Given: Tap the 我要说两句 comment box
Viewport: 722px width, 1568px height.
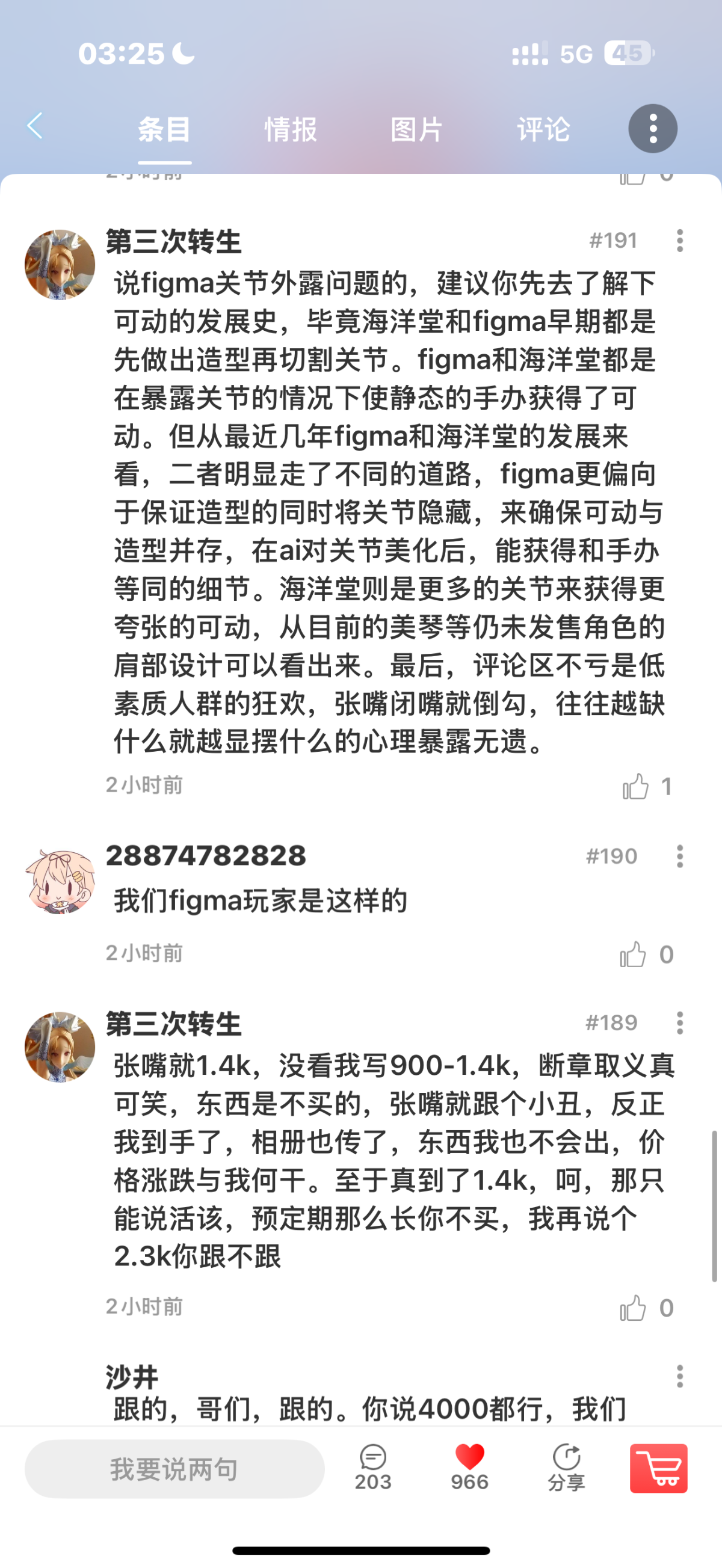Looking at the screenshot, I should pos(174,1469).
